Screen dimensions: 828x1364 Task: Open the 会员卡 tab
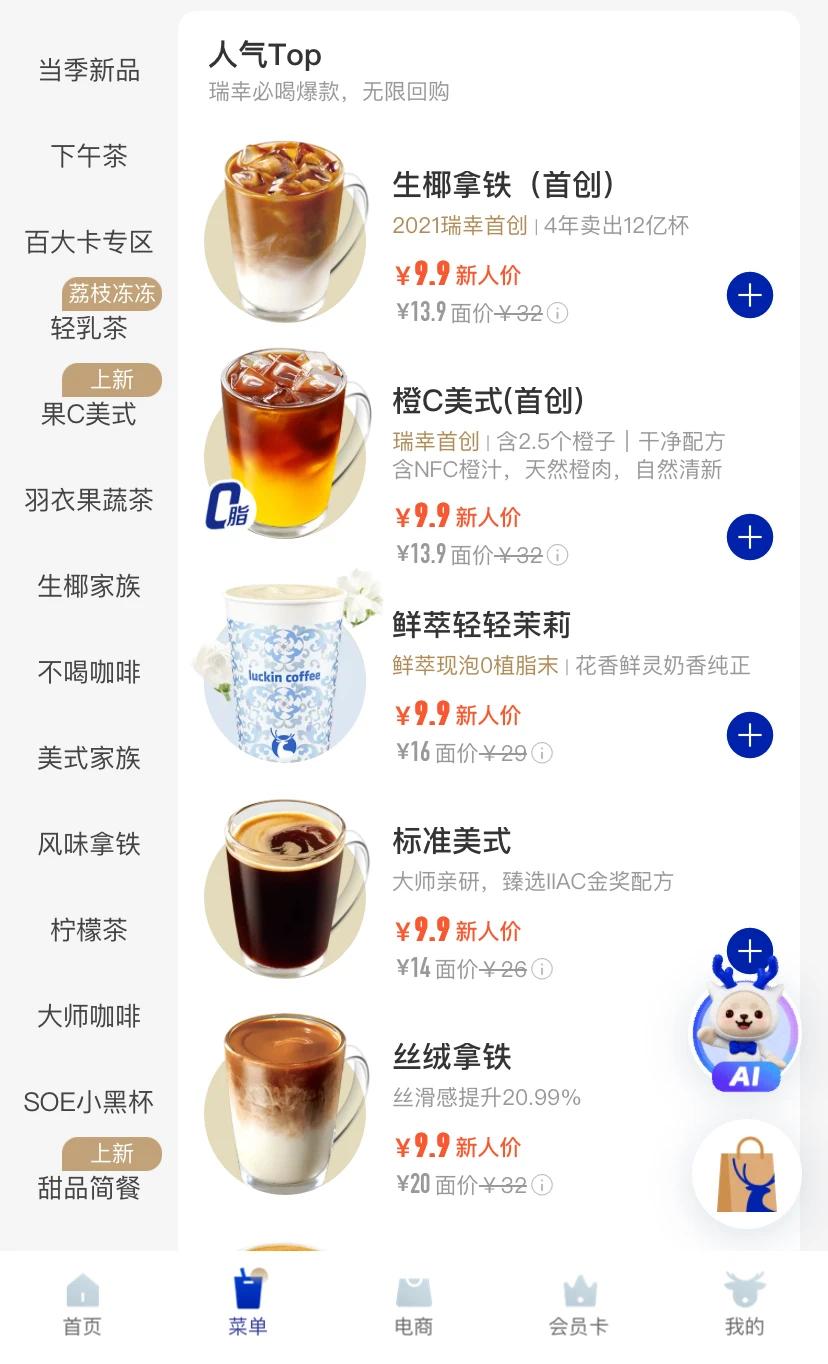[x=578, y=1304]
